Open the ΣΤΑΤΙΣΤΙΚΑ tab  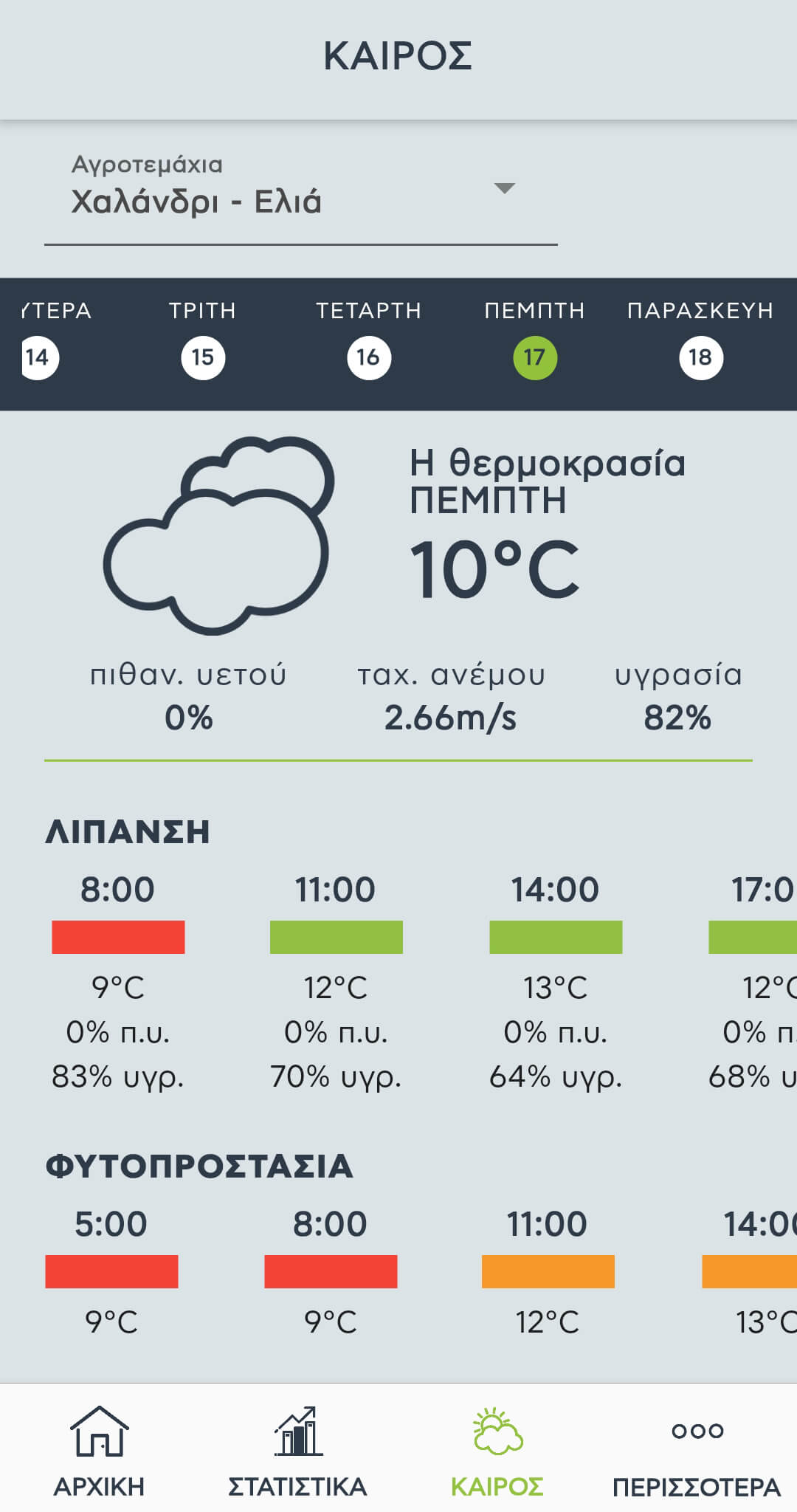click(298, 1450)
